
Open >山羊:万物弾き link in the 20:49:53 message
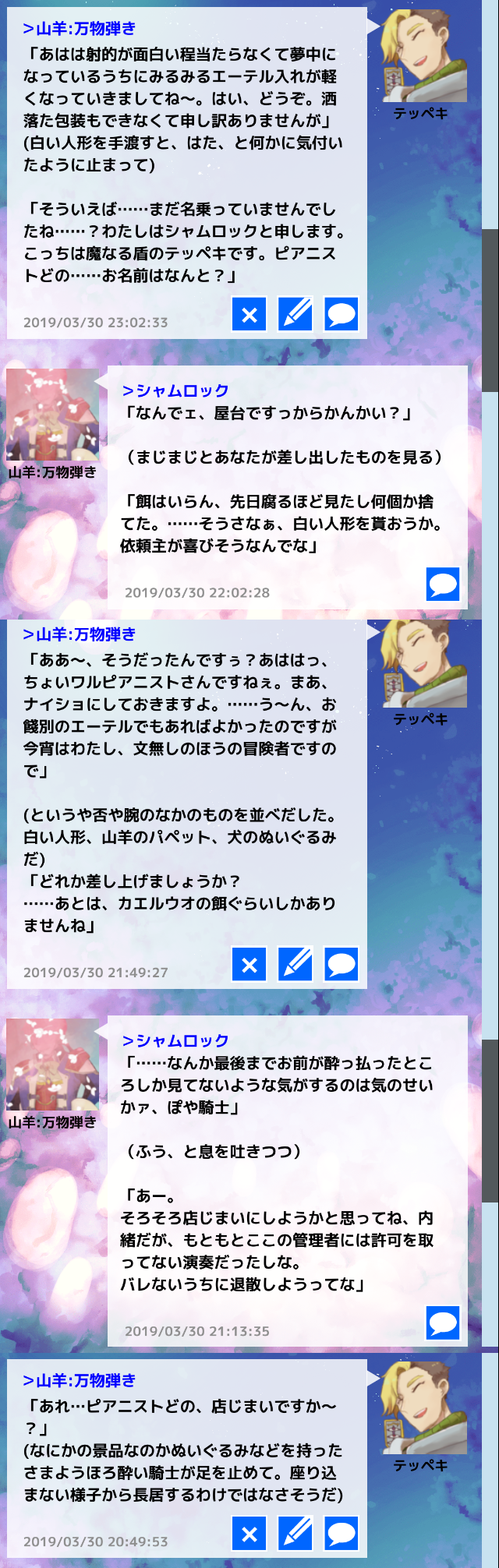pos(79,1380)
